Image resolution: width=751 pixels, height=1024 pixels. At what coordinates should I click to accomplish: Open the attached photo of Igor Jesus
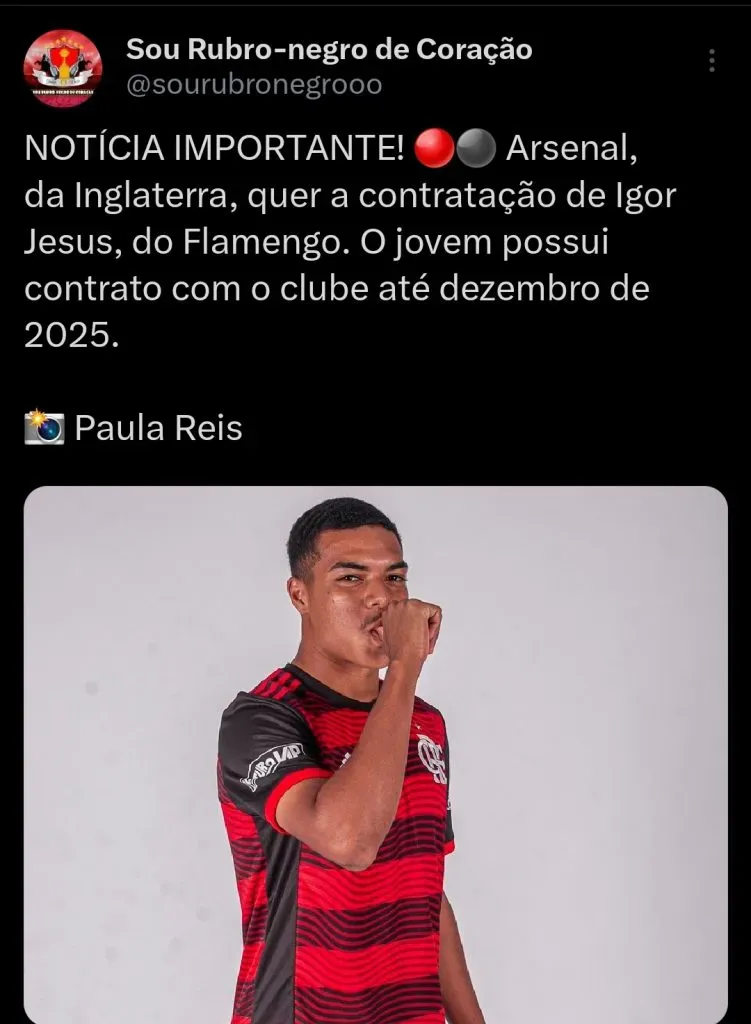(x=375, y=750)
